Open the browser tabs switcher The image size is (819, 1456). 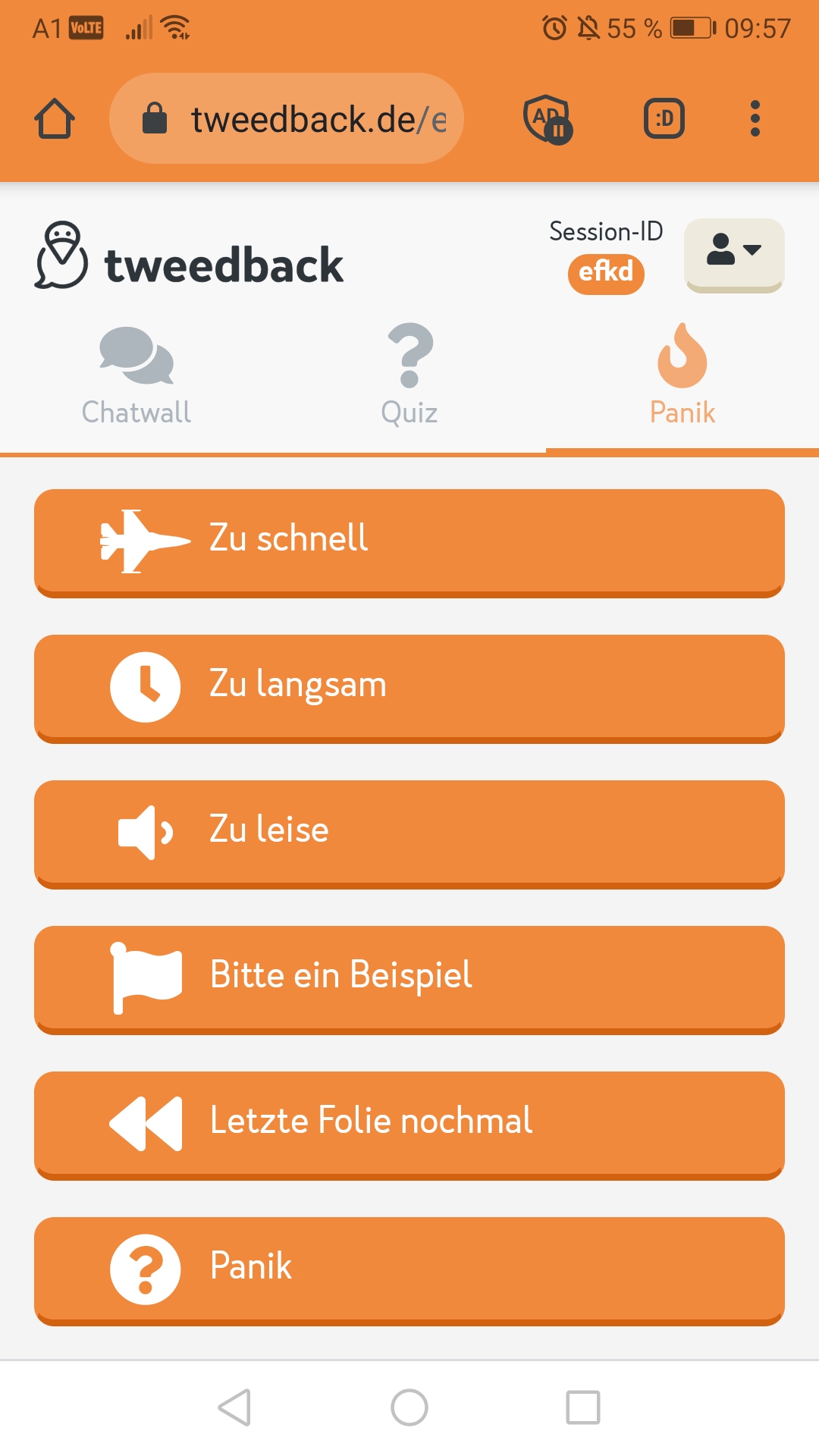[664, 118]
